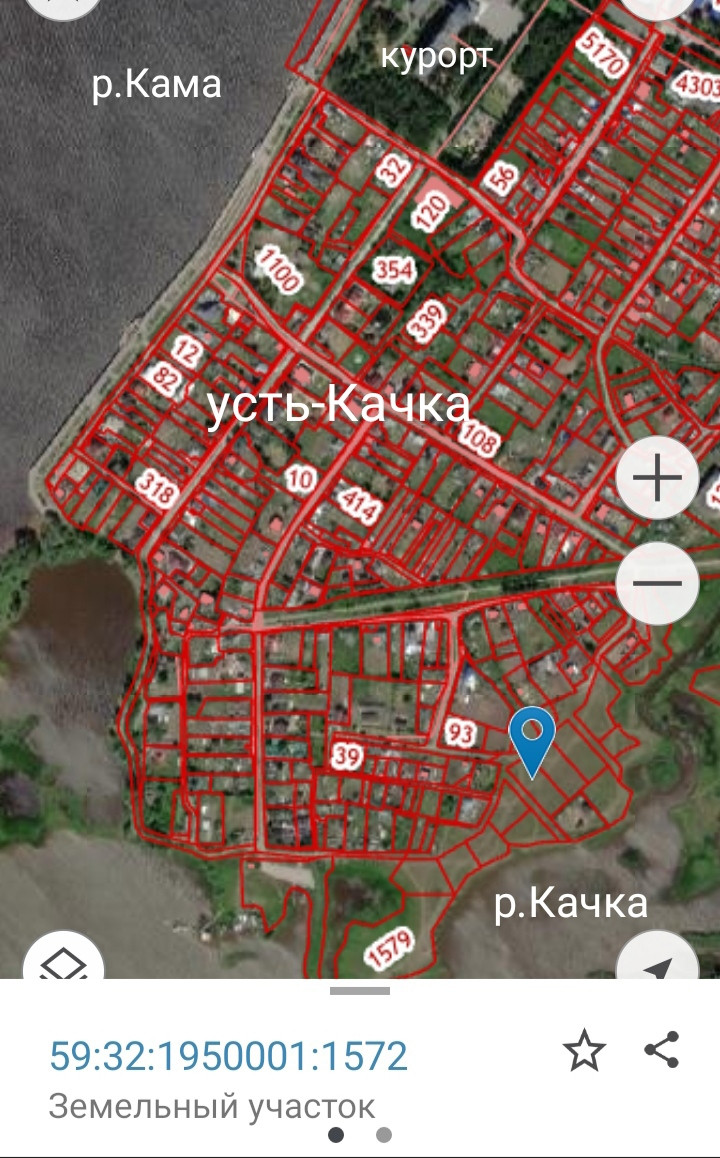
Task: Zoom out with the minus button
Action: (657, 584)
